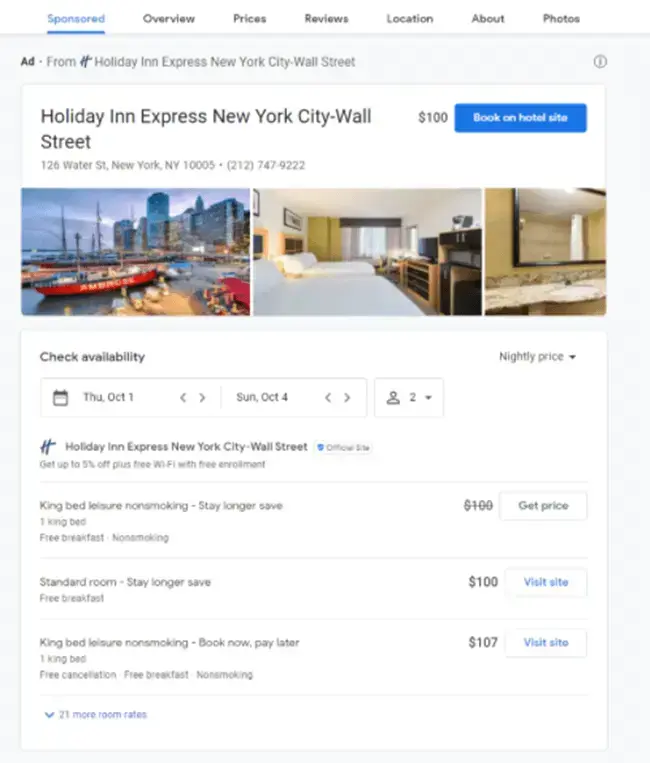This screenshot has height=763, width=650.
Task: Open the harbor ships hotel photo
Action: click(135, 252)
